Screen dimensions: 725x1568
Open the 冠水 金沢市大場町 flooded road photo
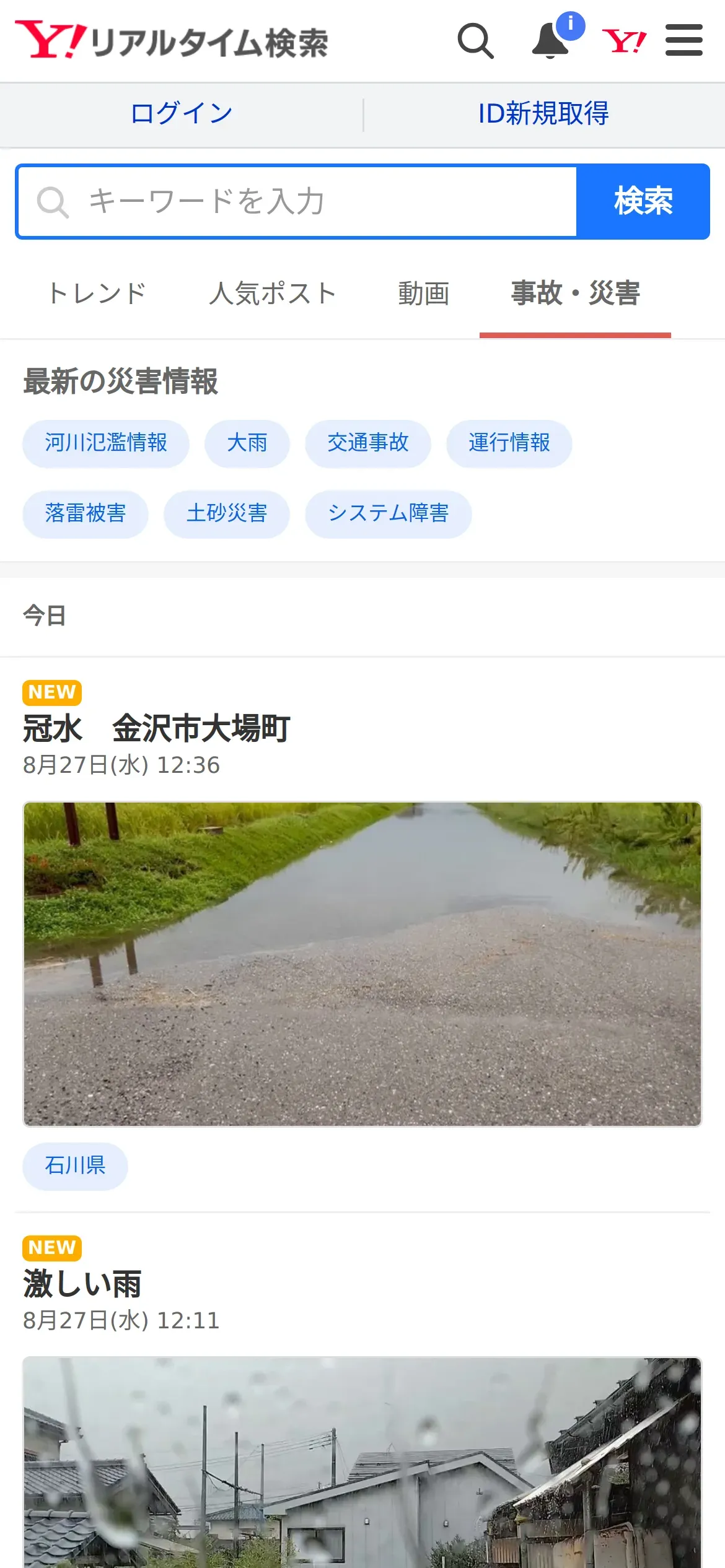click(x=362, y=964)
